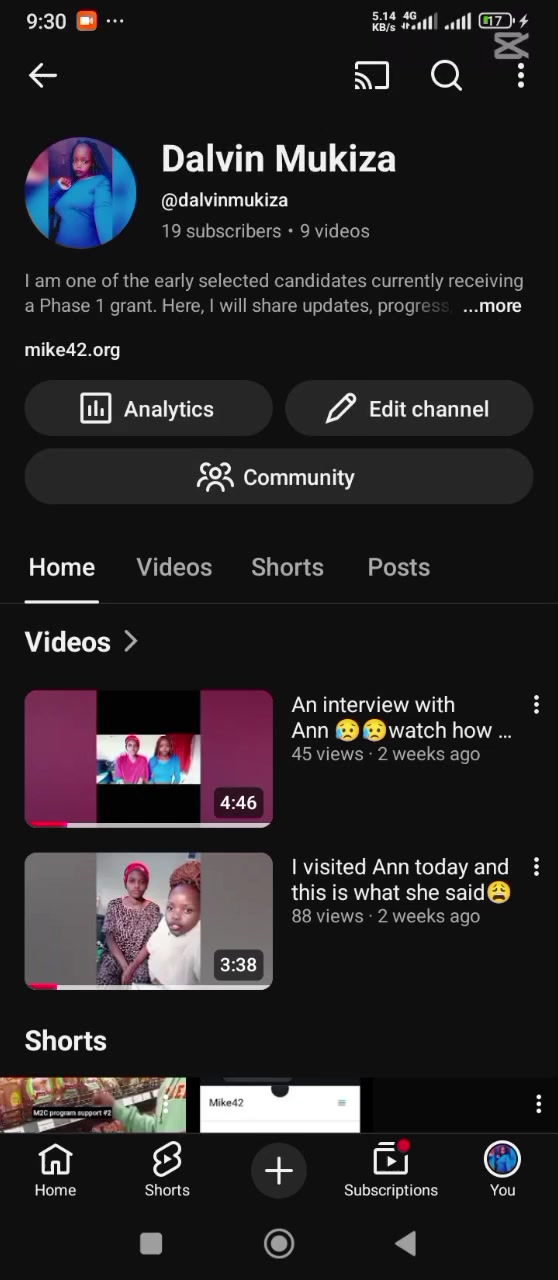558x1280 pixels.
Task: Open channel Analytics
Action: click(x=148, y=408)
